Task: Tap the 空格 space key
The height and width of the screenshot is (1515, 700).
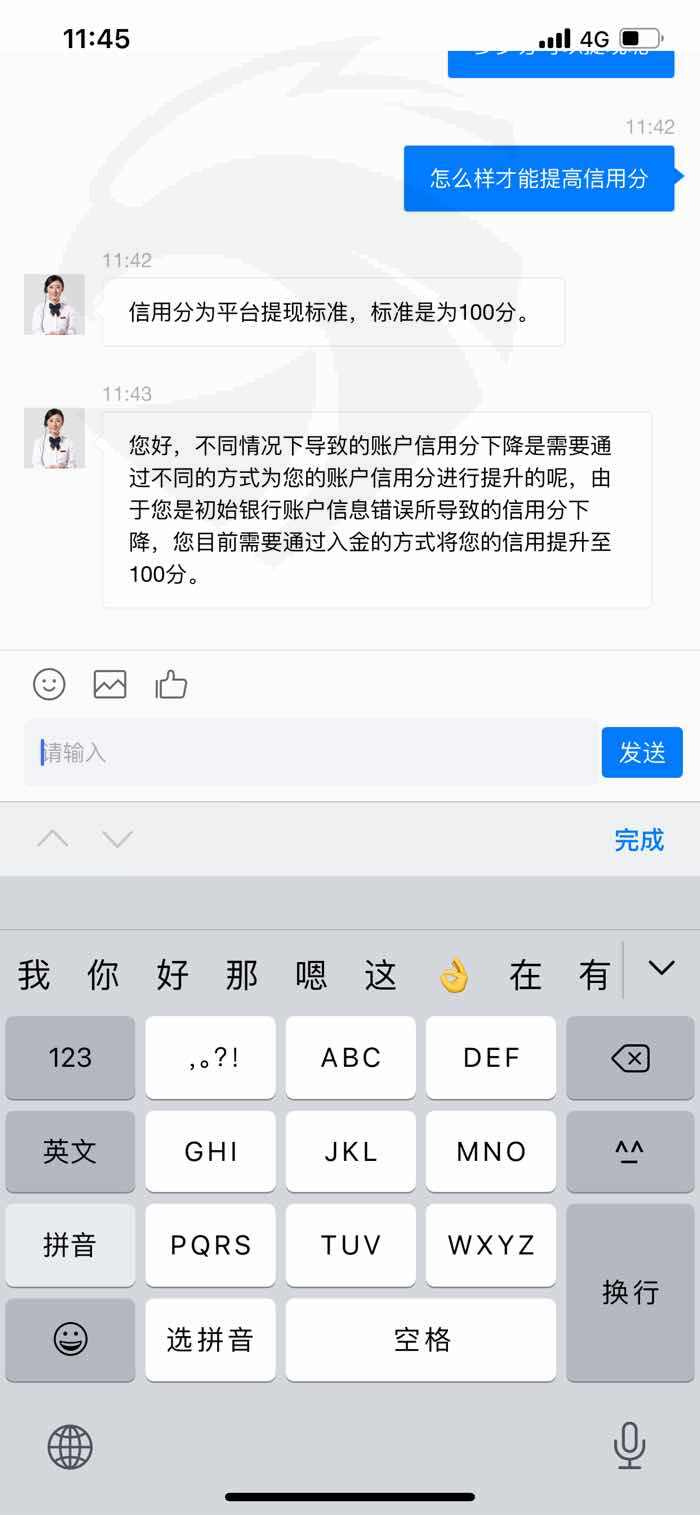Action: (x=421, y=1340)
